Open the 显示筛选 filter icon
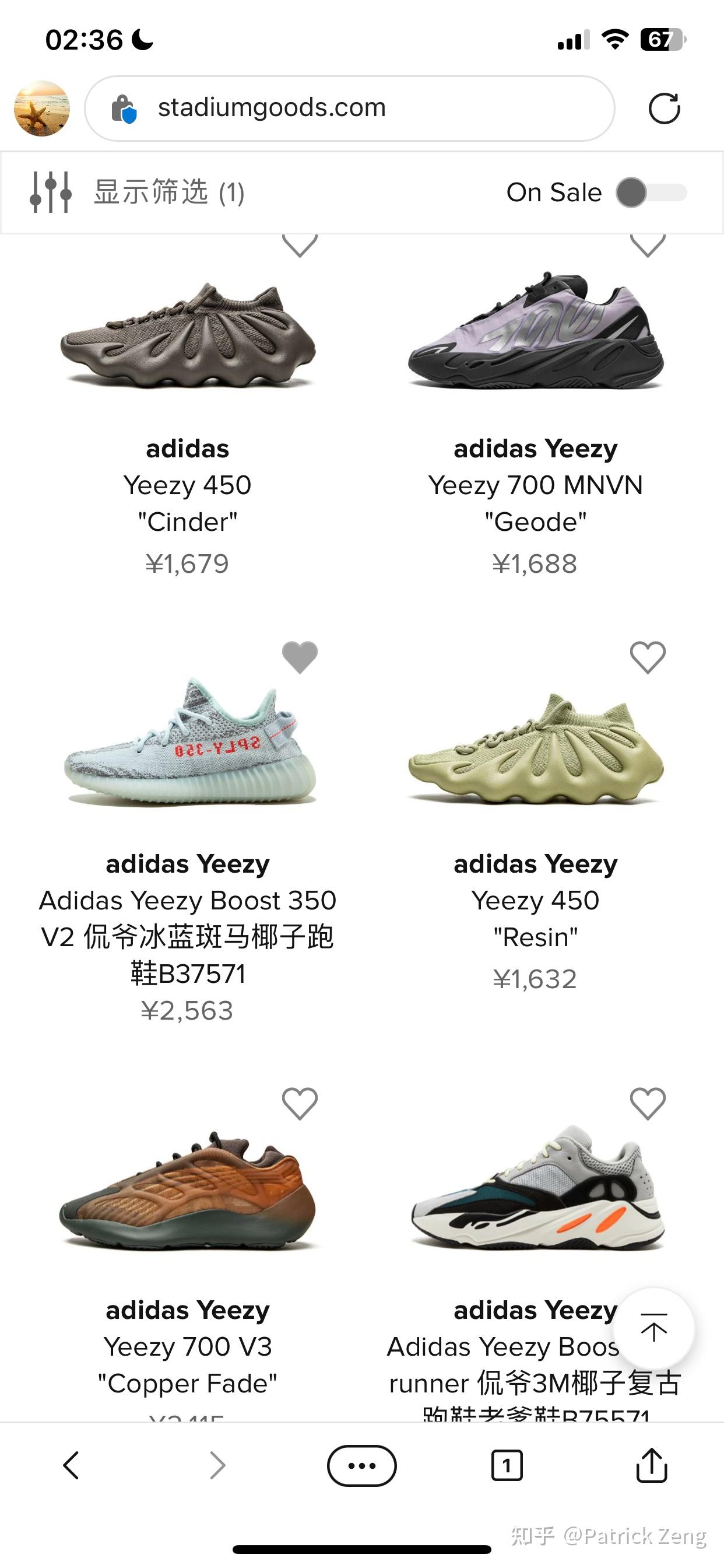This screenshot has width=724, height=1568. 52,192
